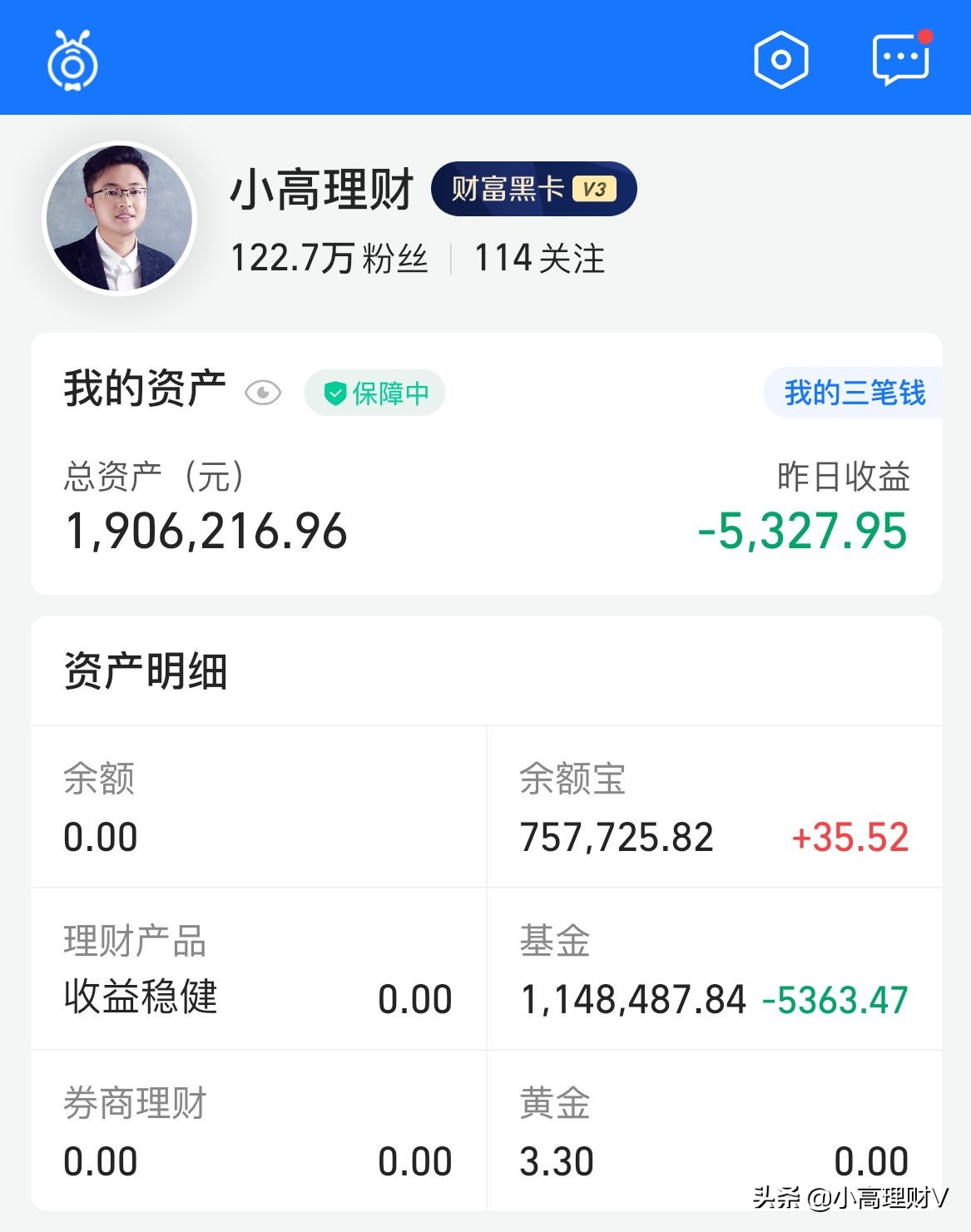Open the settings hexagon icon
The image size is (971, 1232).
tap(780, 60)
